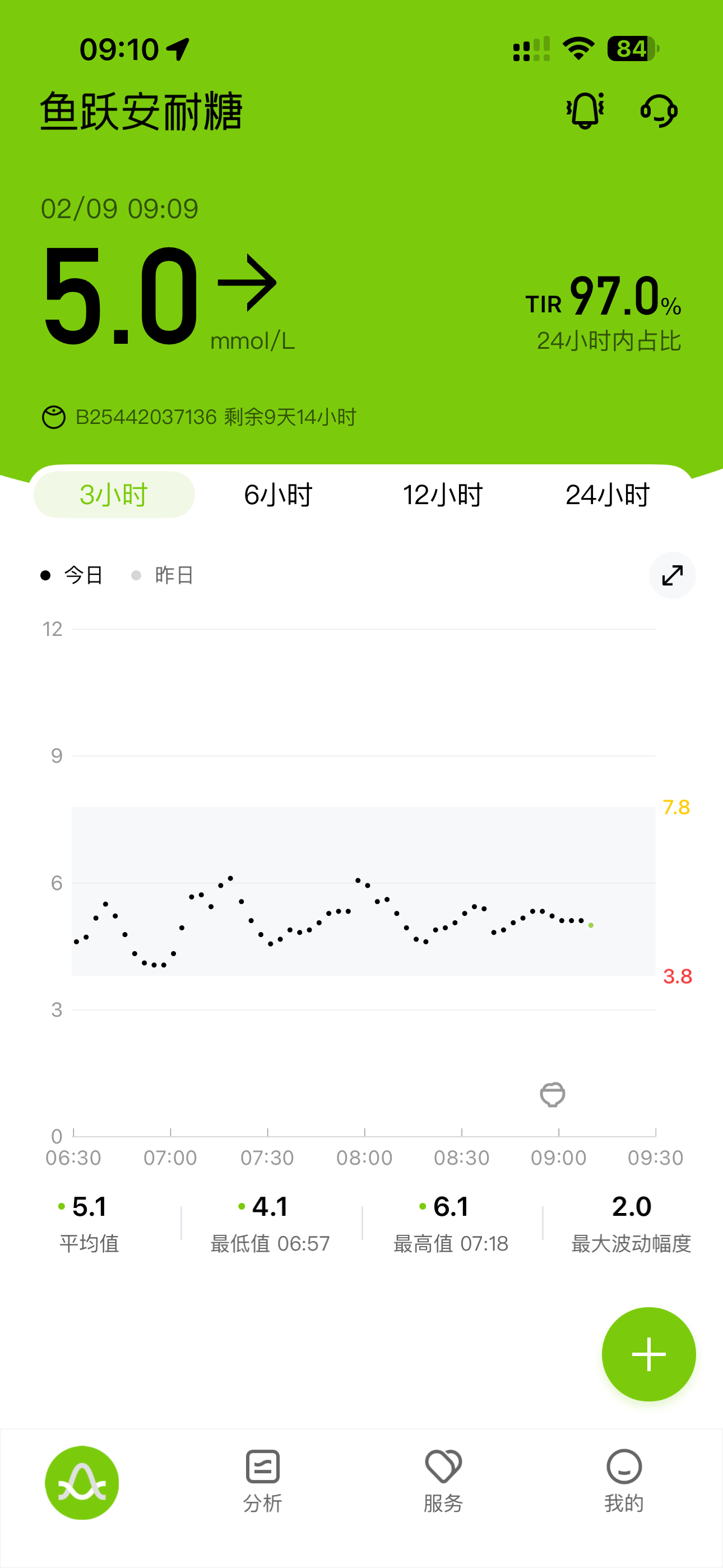Tap the green plus button to add a record
723x1568 pixels.
pyautogui.click(x=649, y=1354)
